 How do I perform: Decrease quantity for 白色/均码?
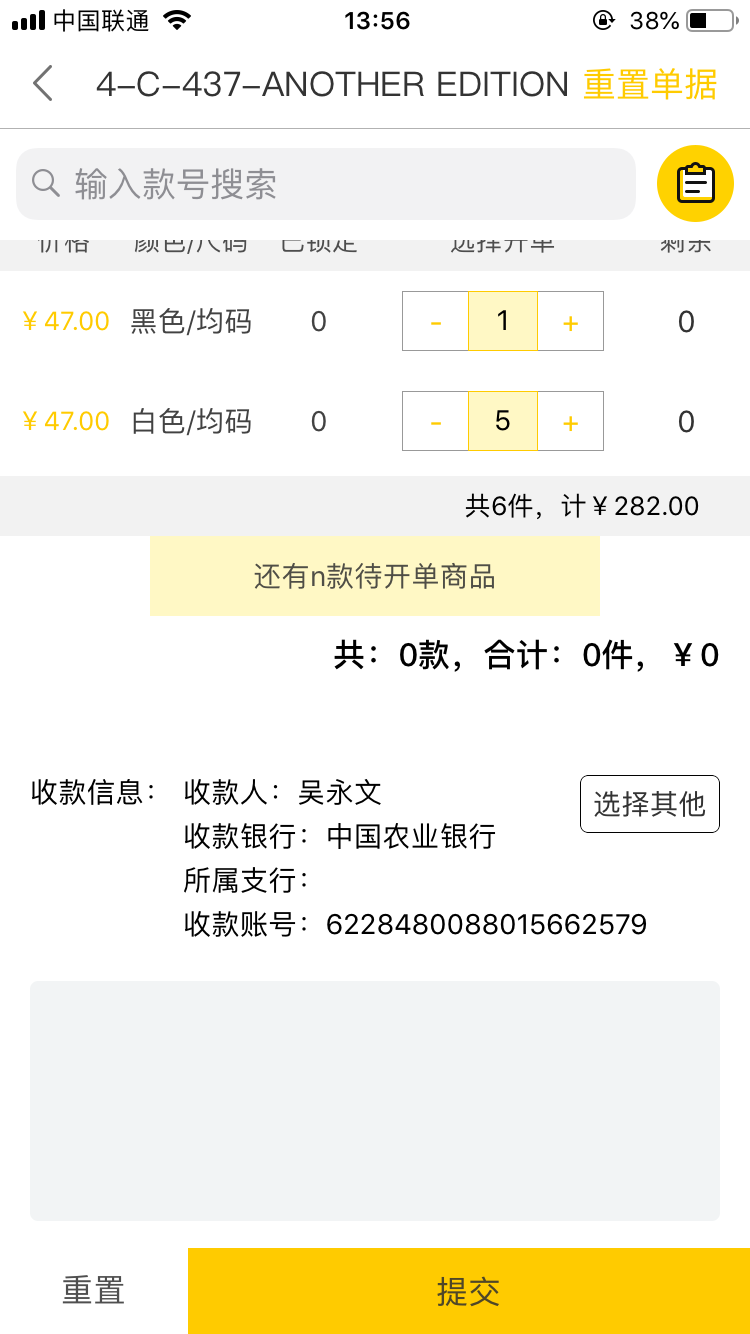[x=435, y=421]
